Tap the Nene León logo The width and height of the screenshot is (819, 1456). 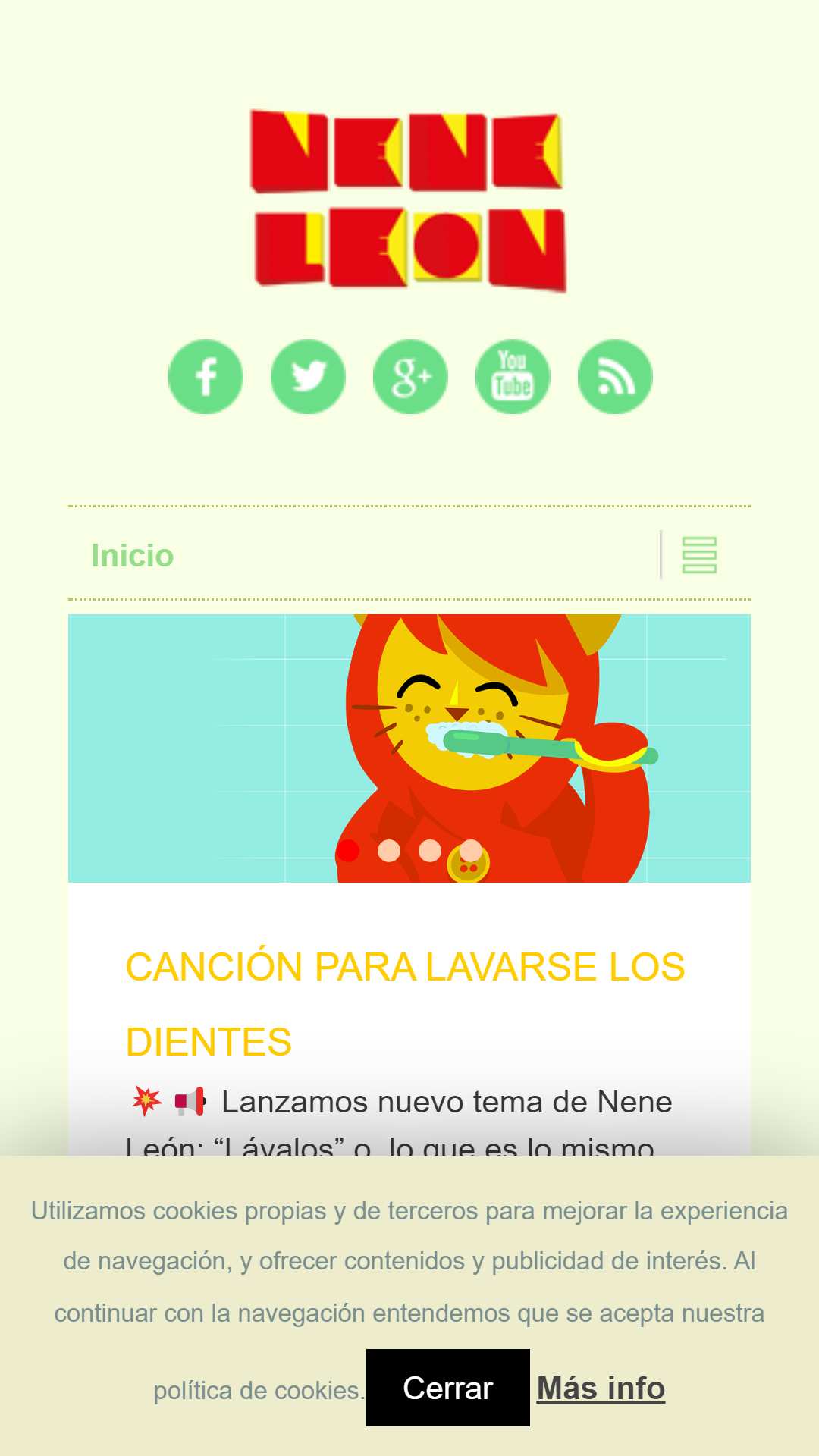[x=409, y=200]
